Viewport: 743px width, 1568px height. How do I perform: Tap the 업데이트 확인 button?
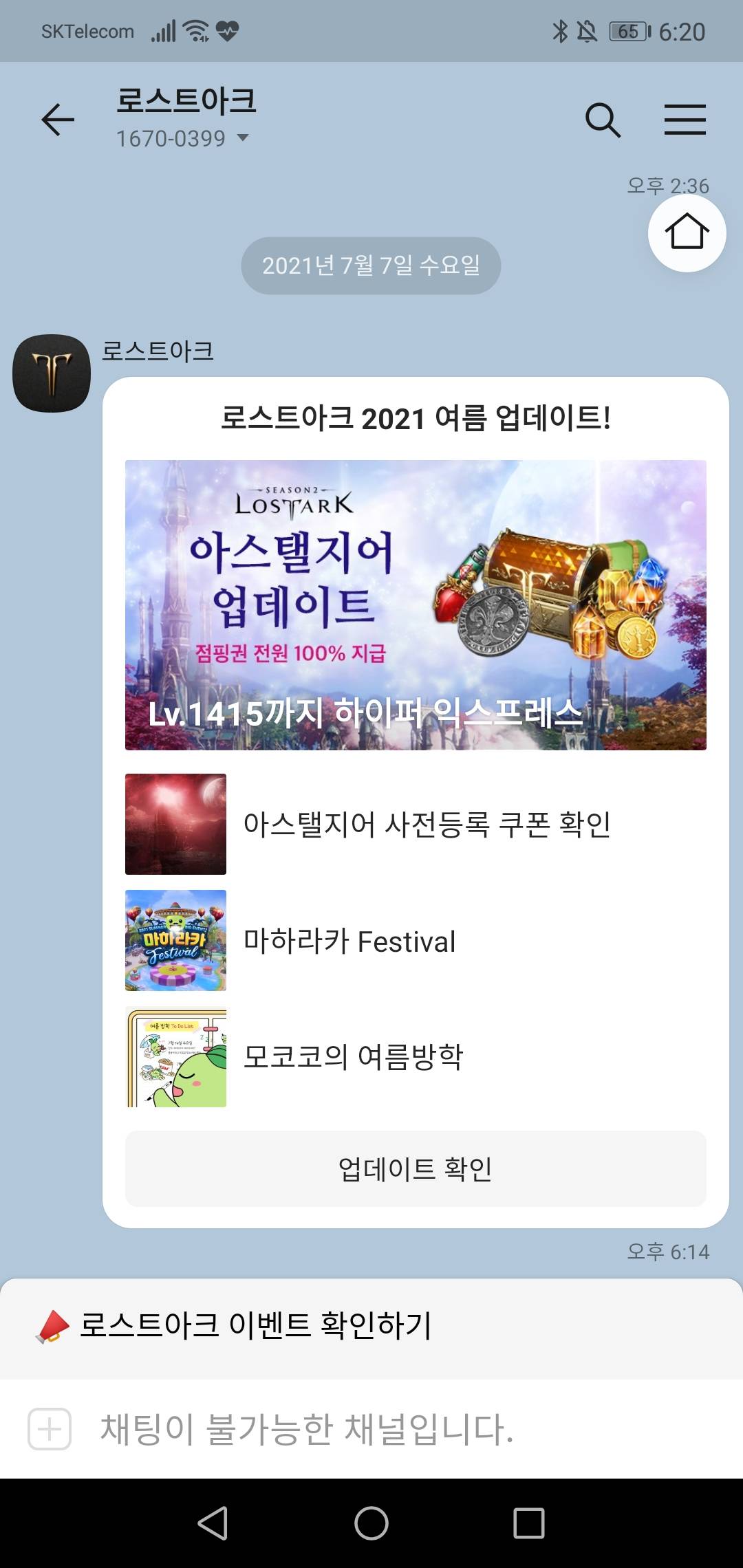tap(416, 1168)
